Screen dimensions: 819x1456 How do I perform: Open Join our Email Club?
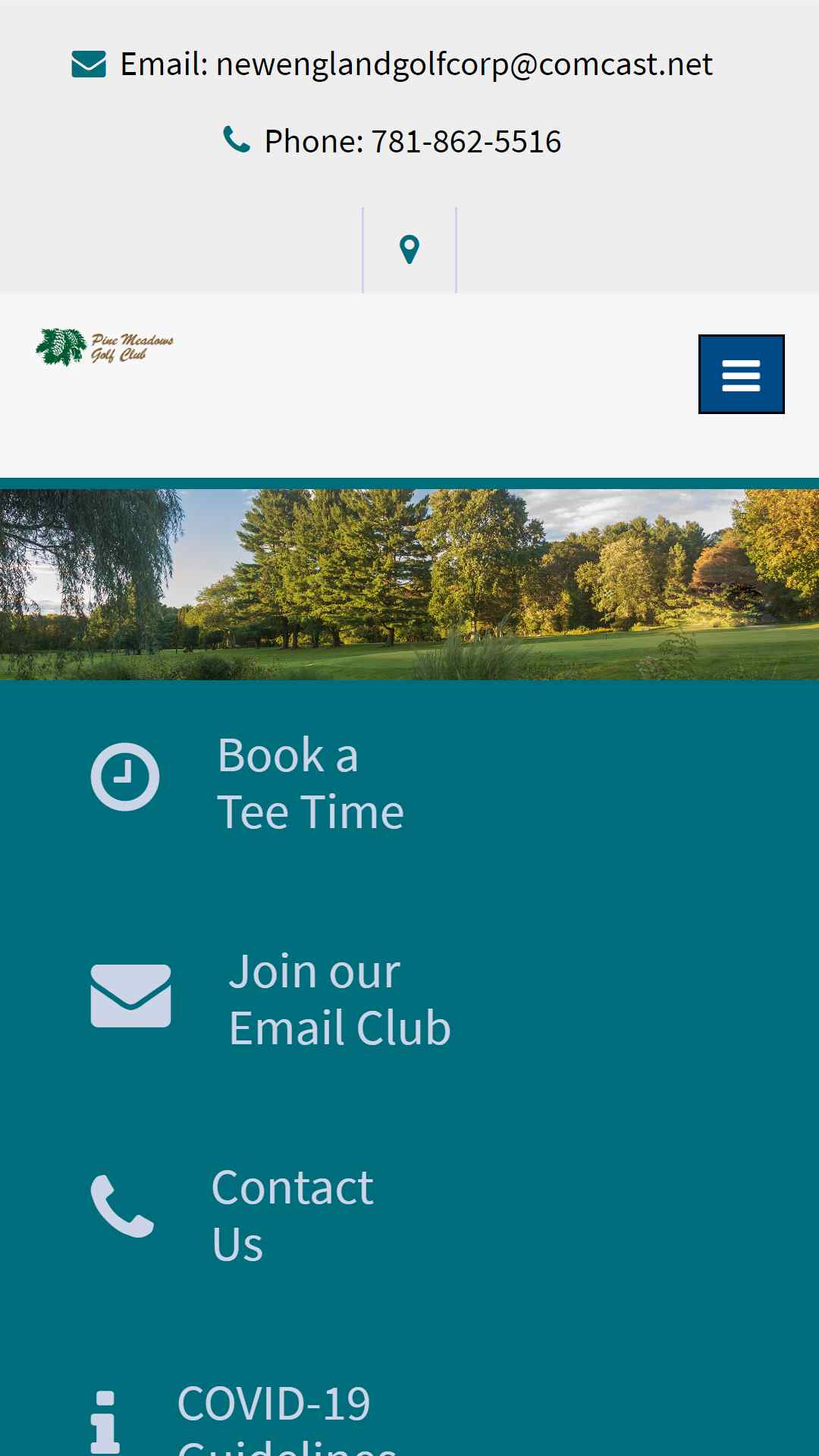[340, 999]
